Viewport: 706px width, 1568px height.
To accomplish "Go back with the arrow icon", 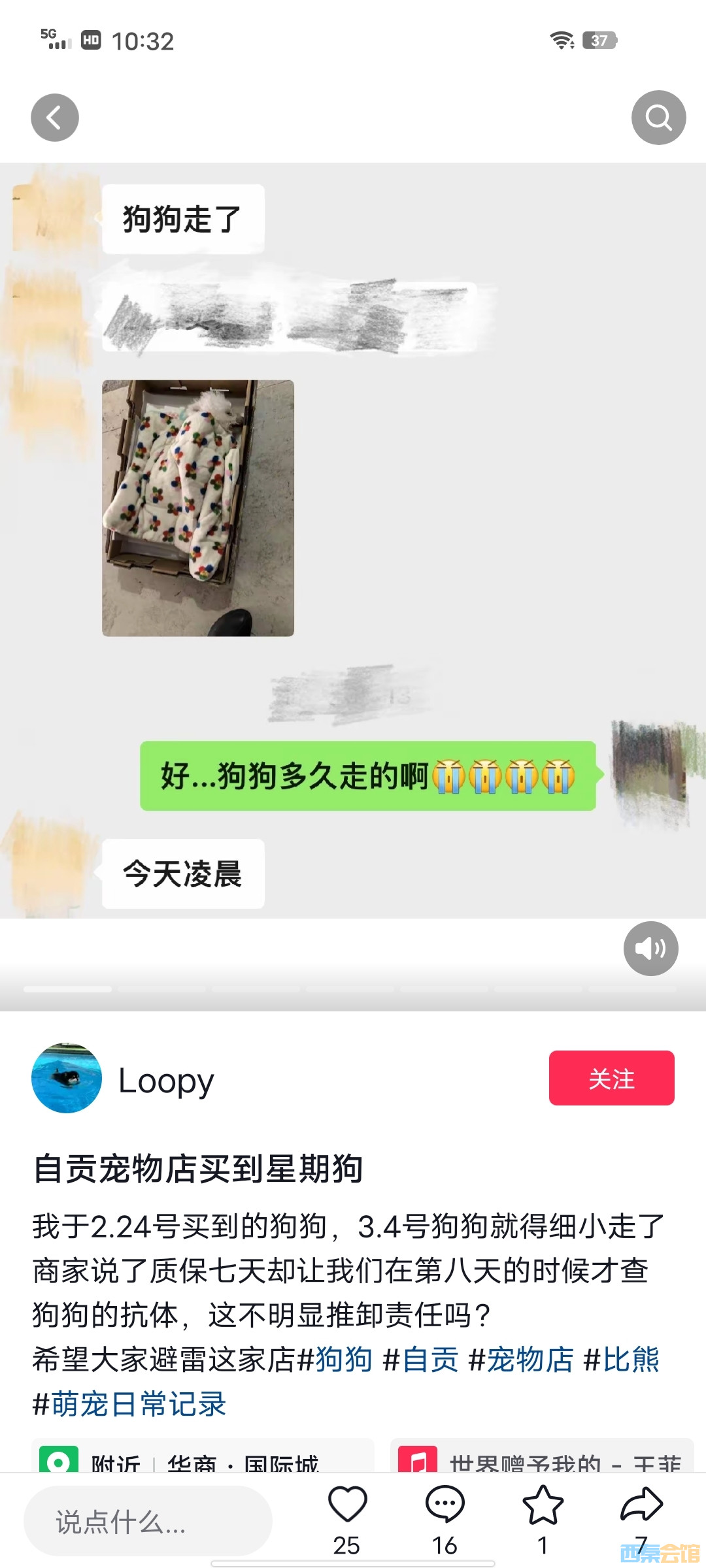I will point(55,118).
